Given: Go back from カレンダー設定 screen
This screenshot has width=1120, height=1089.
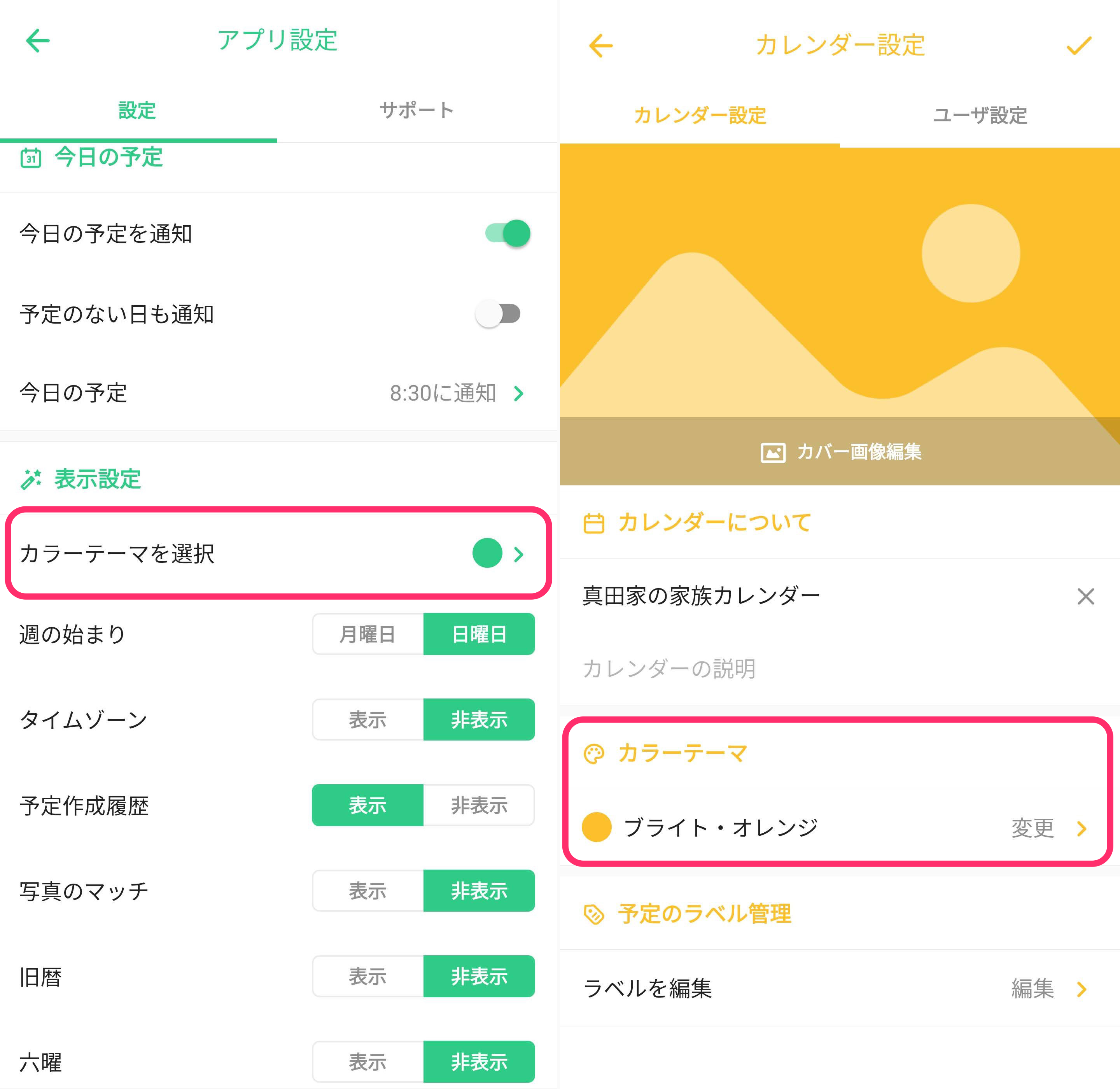Looking at the screenshot, I should point(600,46).
